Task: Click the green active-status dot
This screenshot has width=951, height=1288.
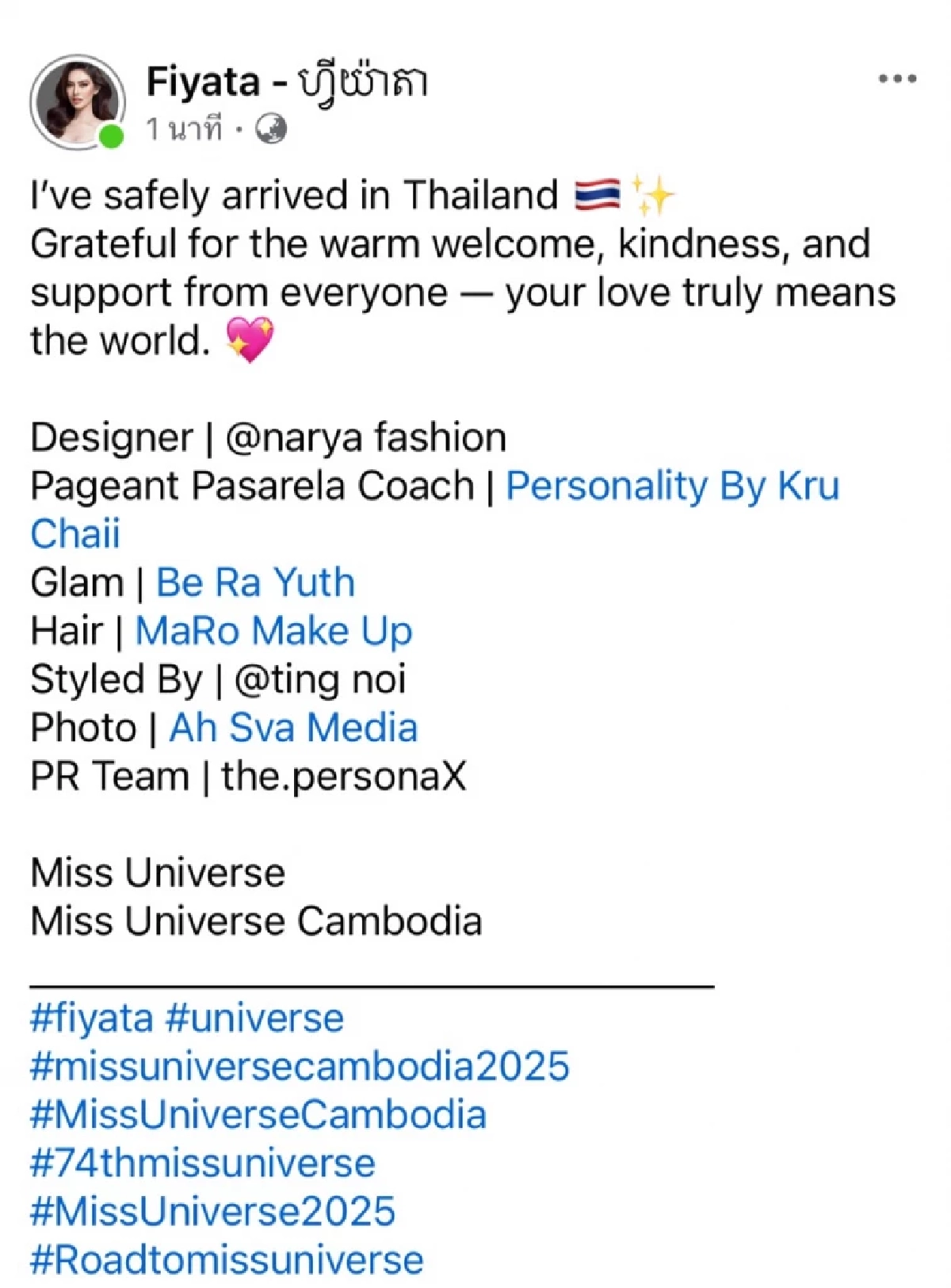Action: click(113, 136)
